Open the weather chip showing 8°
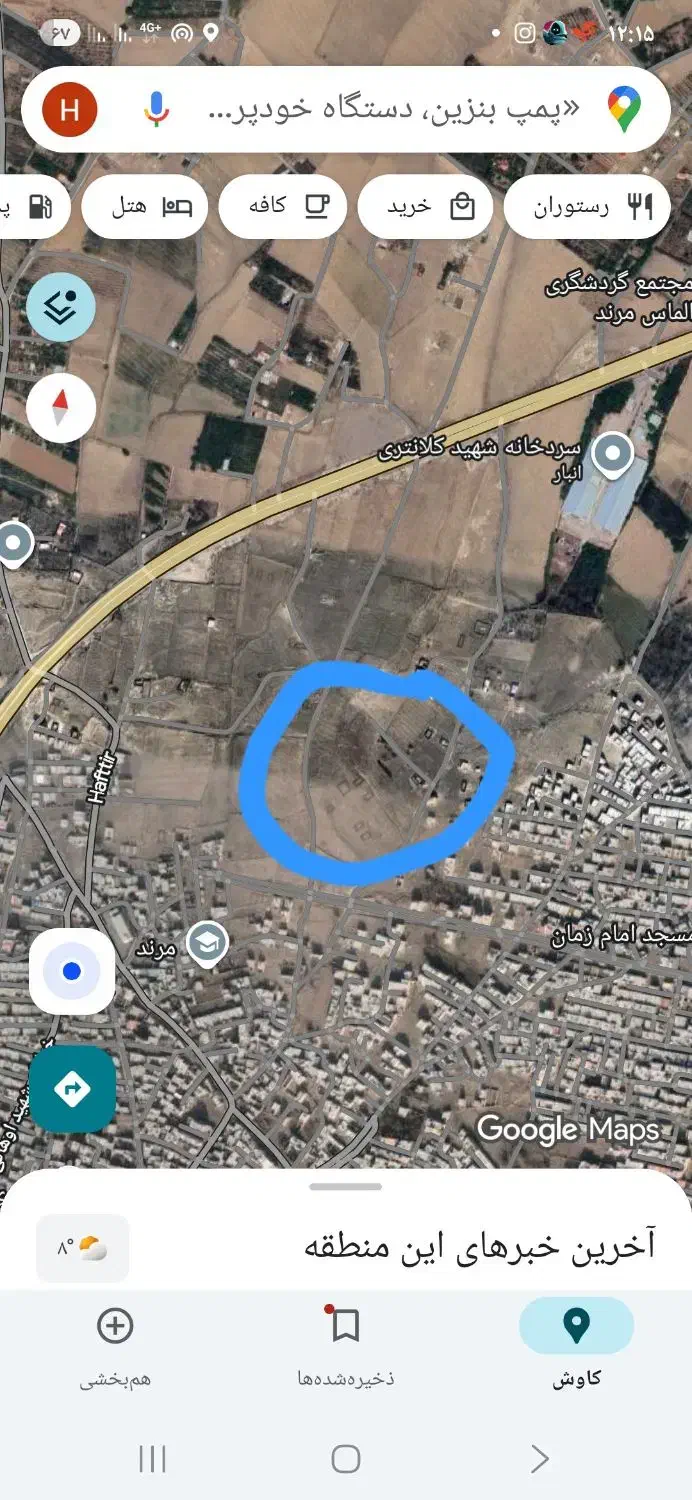The image size is (692, 1500). [83, 1248]
